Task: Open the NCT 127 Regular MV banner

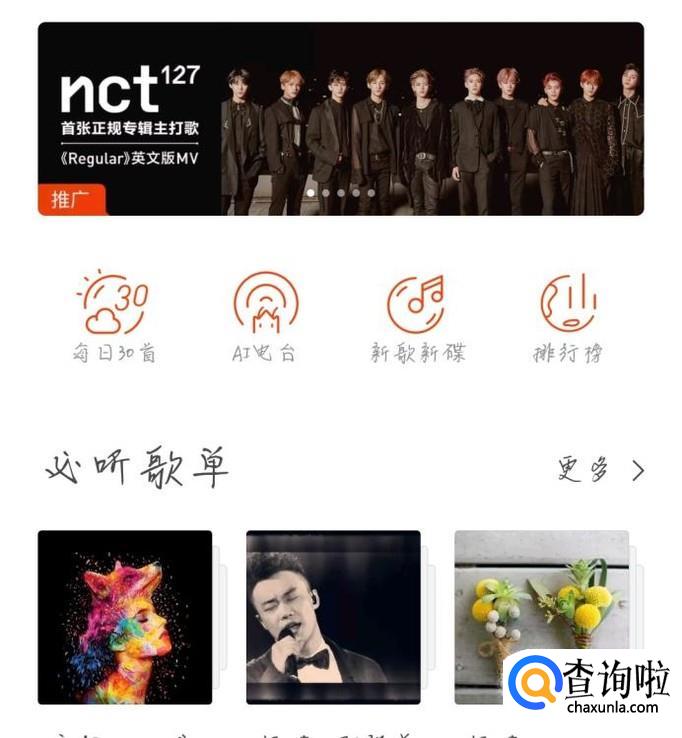Action: point(340,118)
